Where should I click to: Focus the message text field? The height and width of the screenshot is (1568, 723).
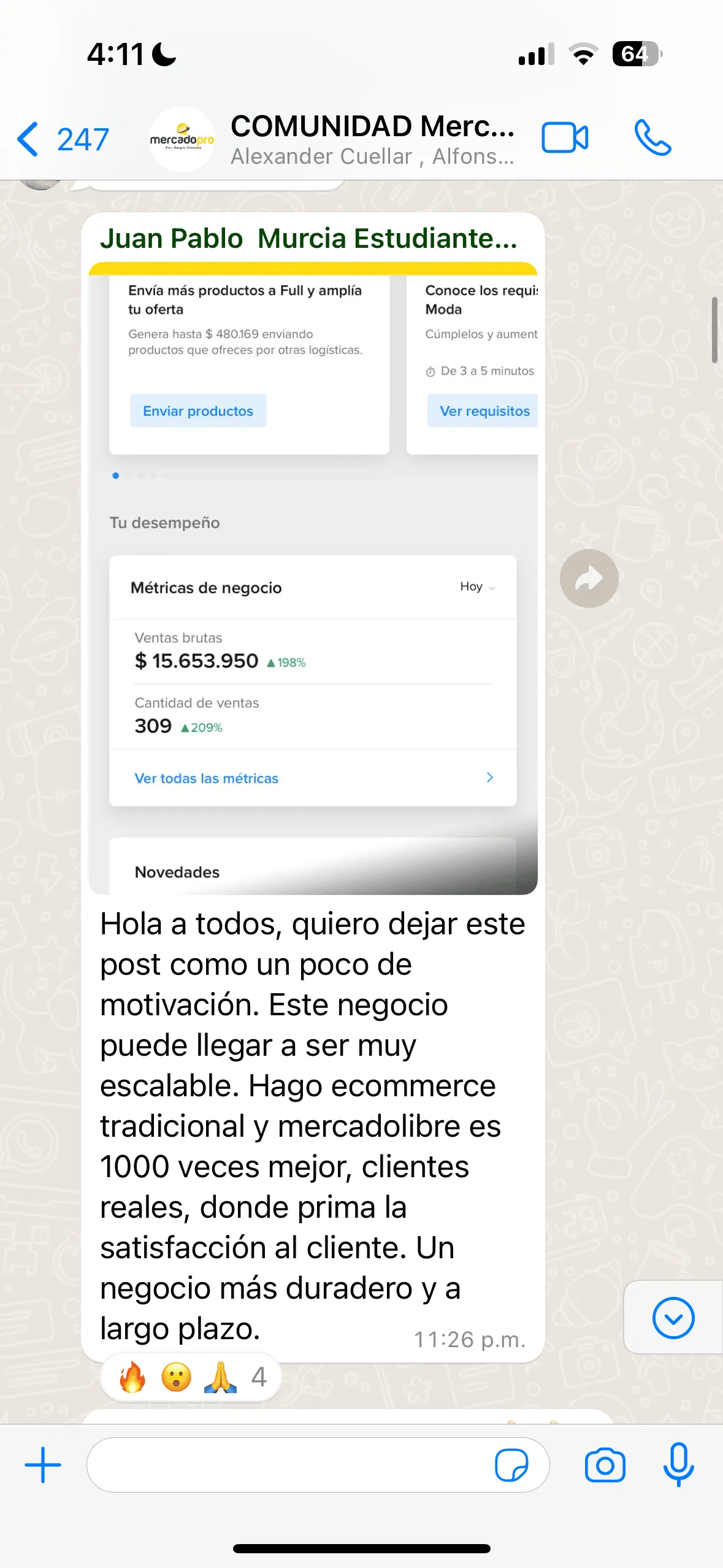click(x=288, y=1465)
